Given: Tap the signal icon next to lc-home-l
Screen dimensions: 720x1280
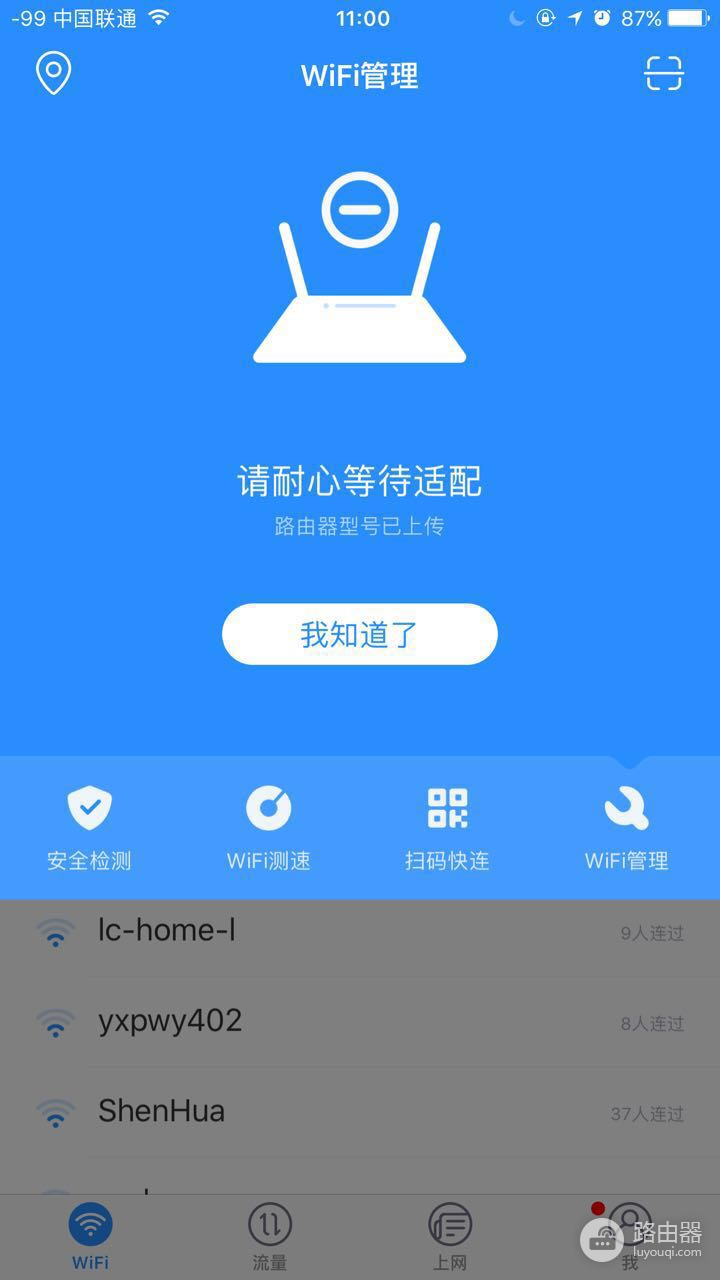Looking at the screenshot, I should pos(55,931).
